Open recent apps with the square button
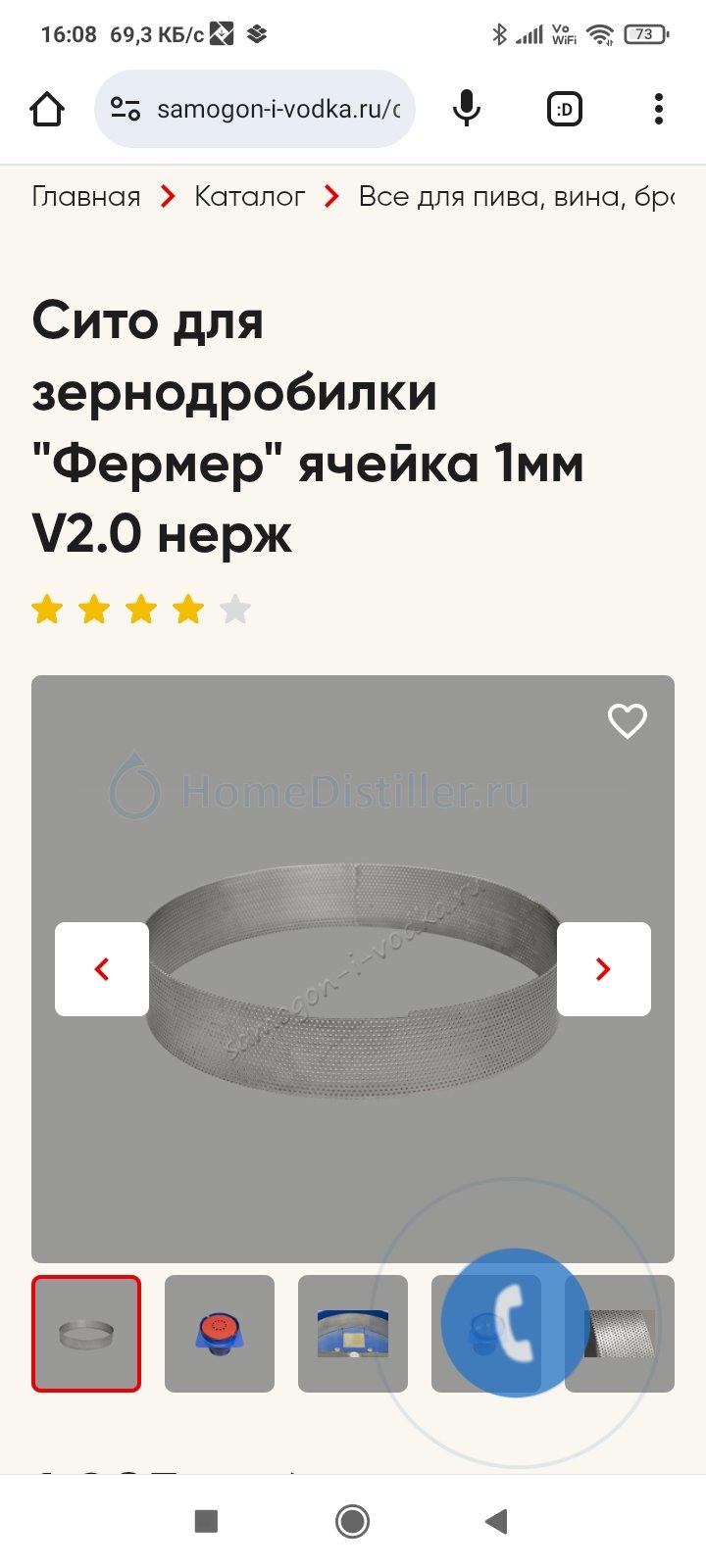The height and width of the screenshot is (1568, 706). coord(206,1521)
